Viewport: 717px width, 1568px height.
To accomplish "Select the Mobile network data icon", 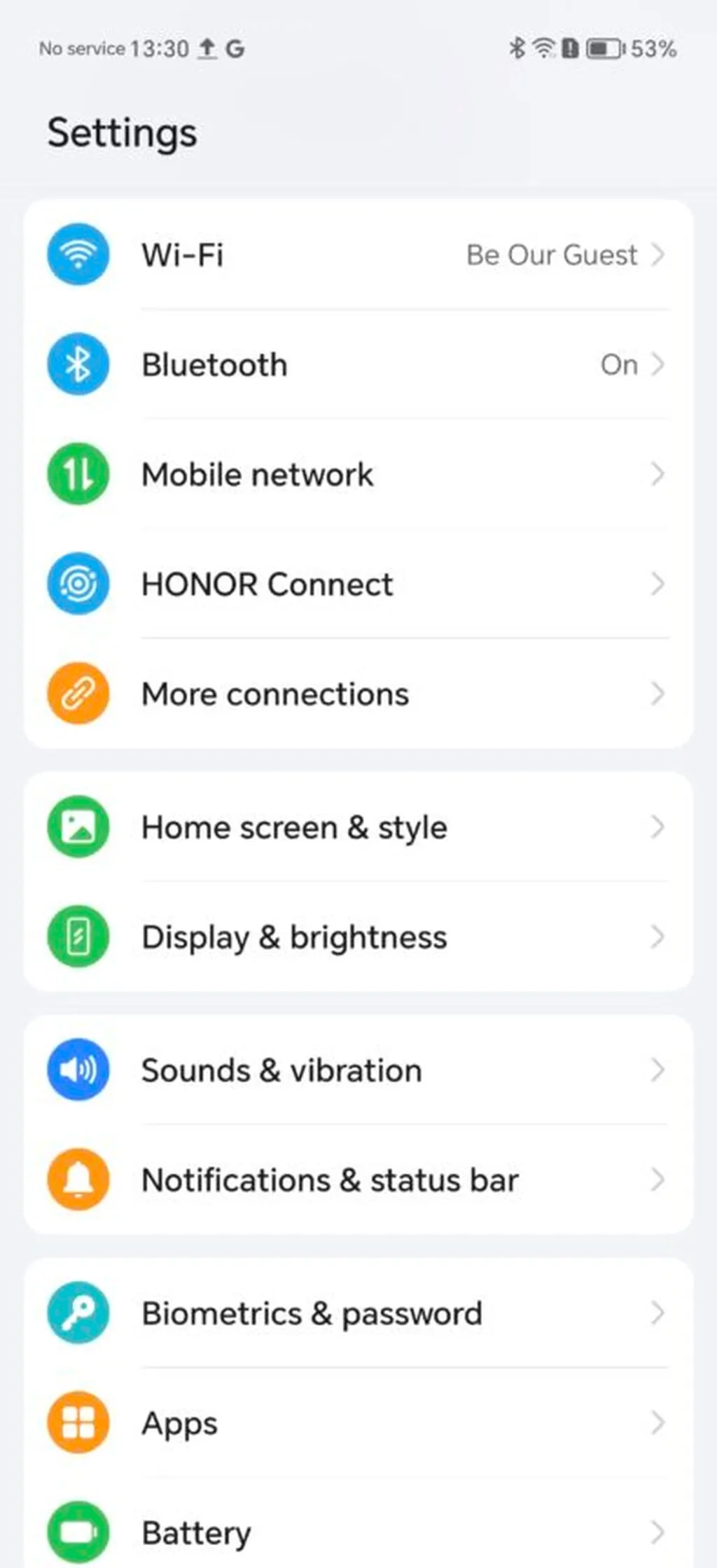I will 78,473.
